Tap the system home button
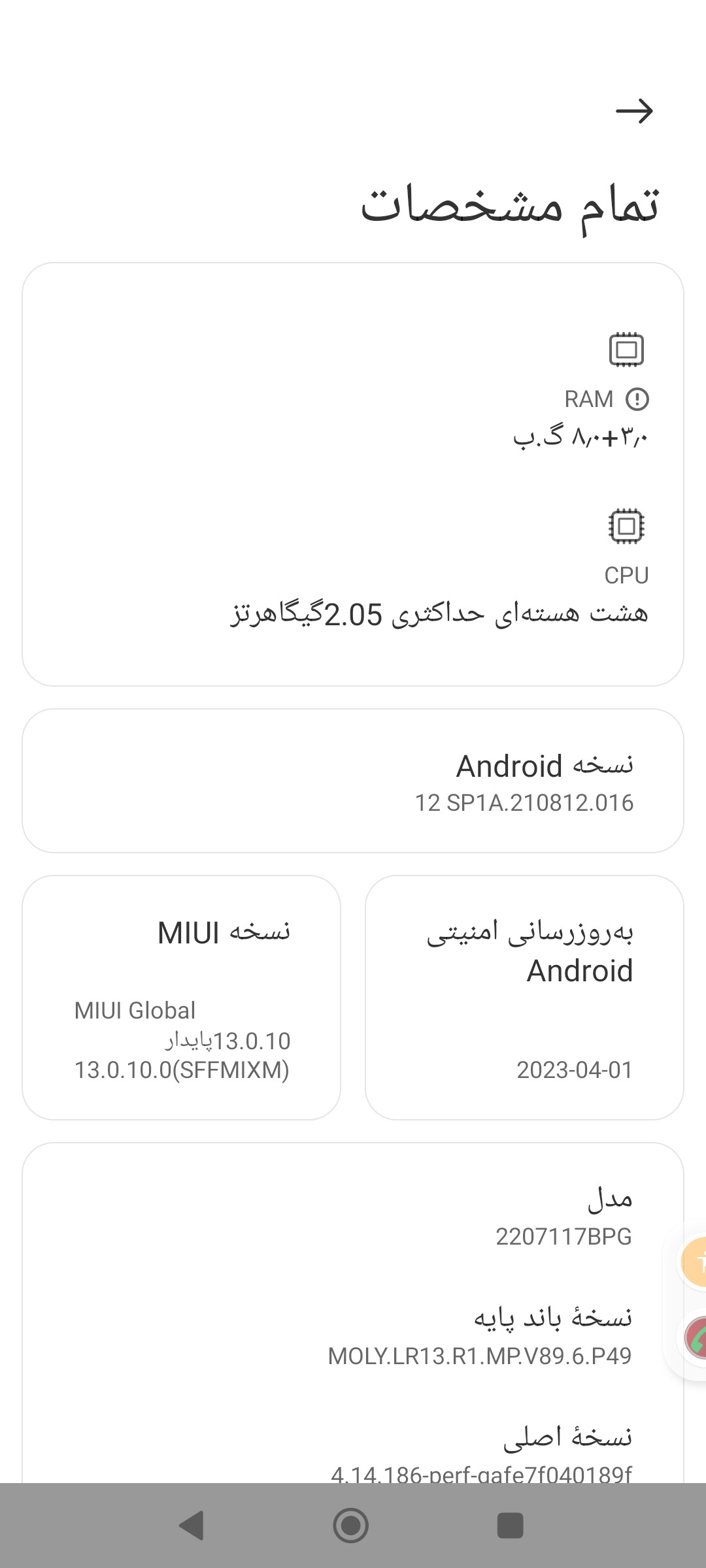The height and width of the screenshot is (1568, 706). point(351,1526)
